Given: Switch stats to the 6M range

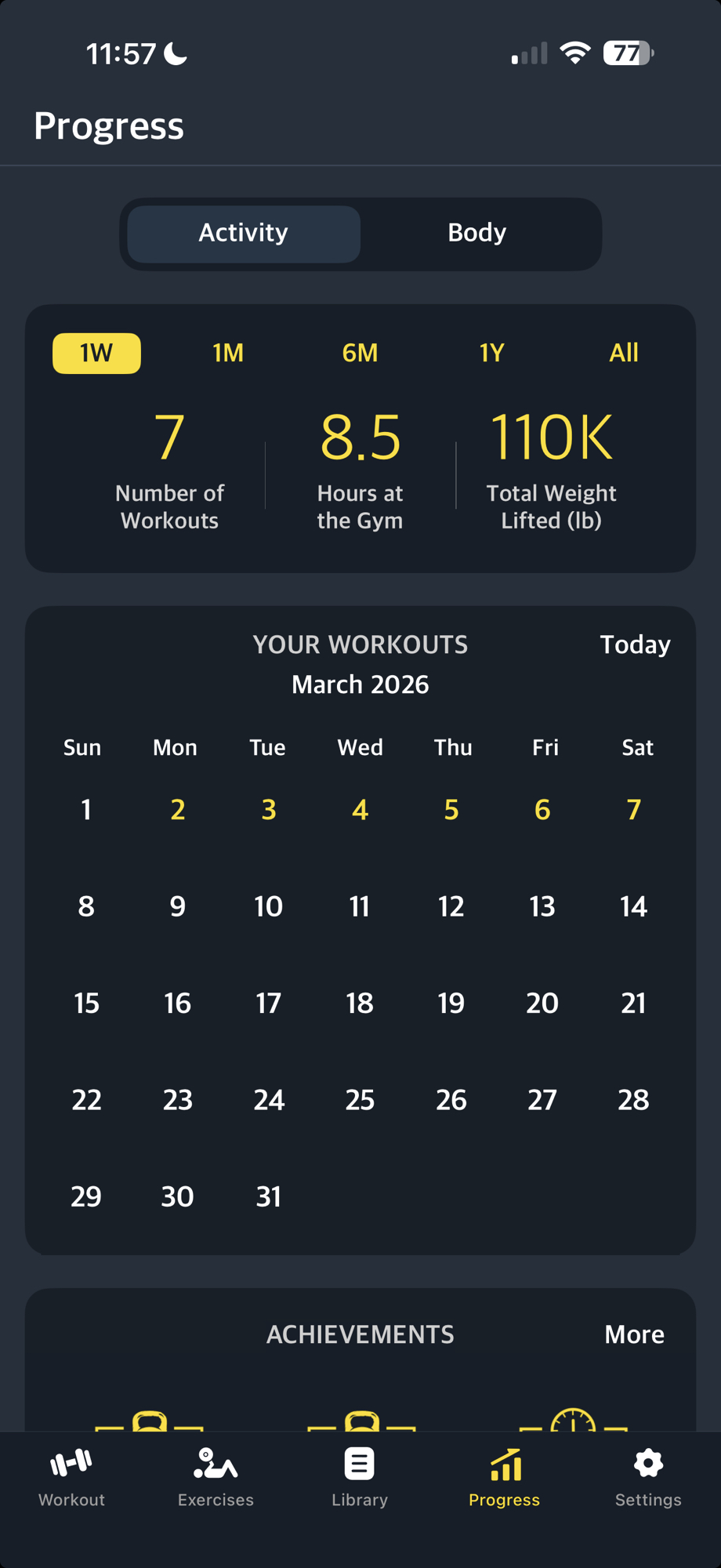Looking at the screenshot, I should 360,353.
